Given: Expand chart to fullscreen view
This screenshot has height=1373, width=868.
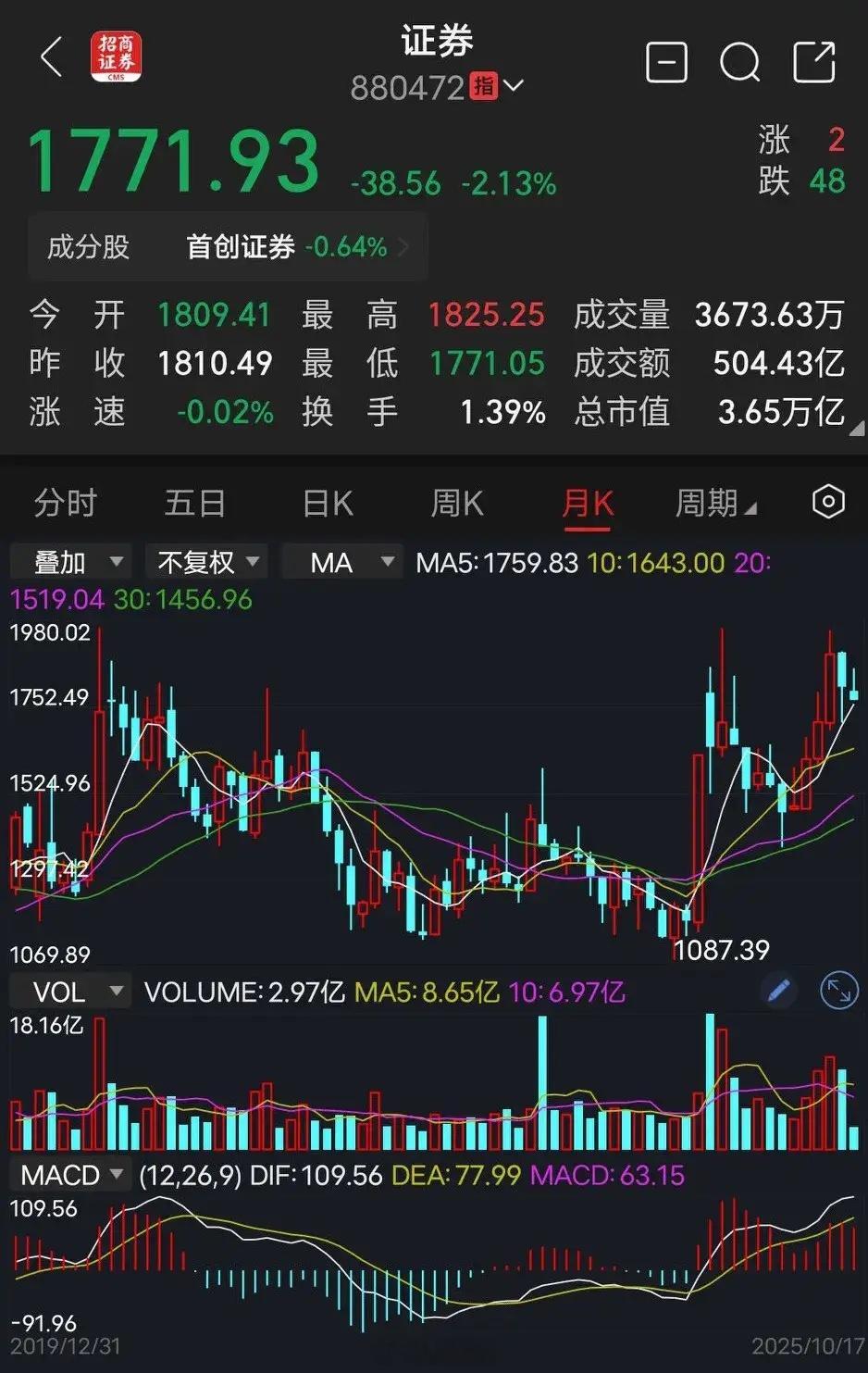Looking at the screenshot, I should [x=838, y=992].
